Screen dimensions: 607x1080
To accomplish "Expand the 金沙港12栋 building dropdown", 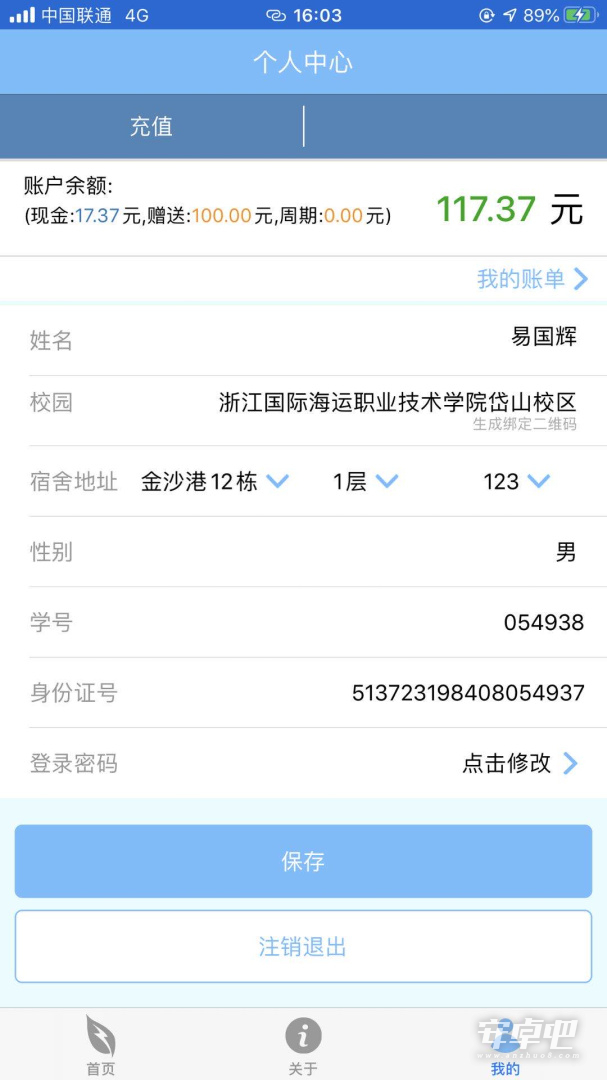I will (215, 481).
